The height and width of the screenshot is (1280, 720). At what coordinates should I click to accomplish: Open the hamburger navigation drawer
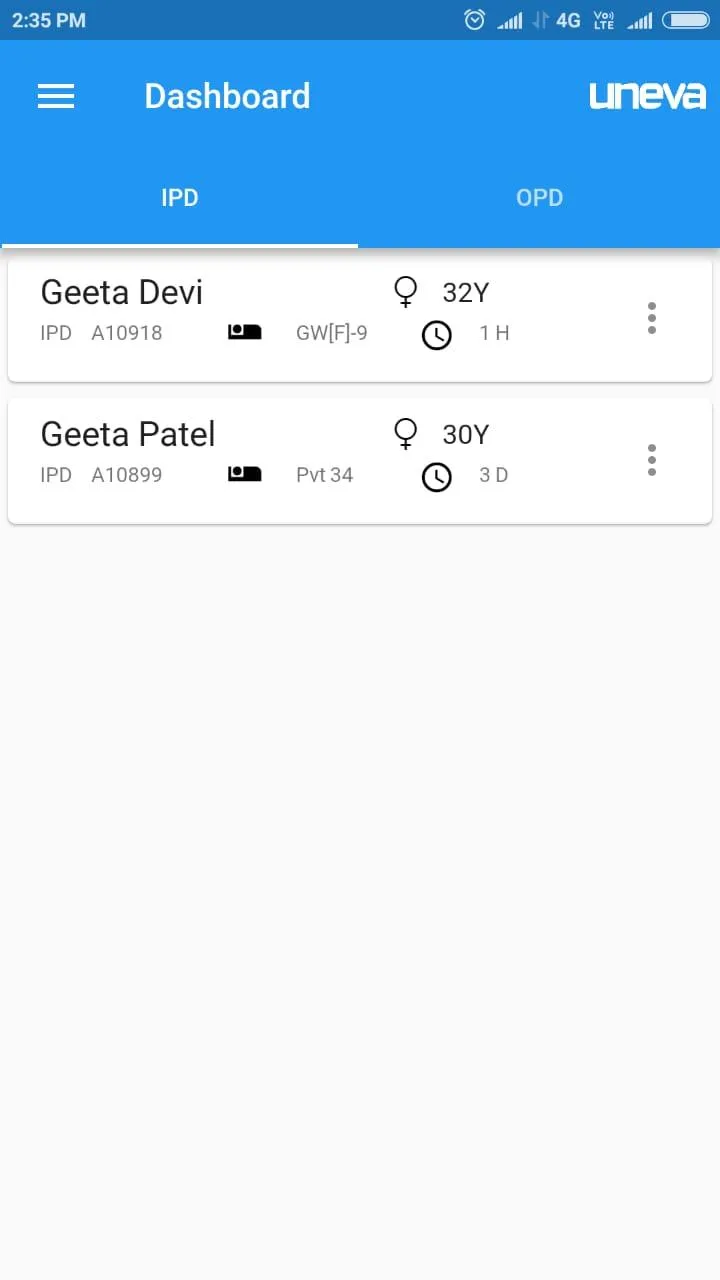pos(56,96)
